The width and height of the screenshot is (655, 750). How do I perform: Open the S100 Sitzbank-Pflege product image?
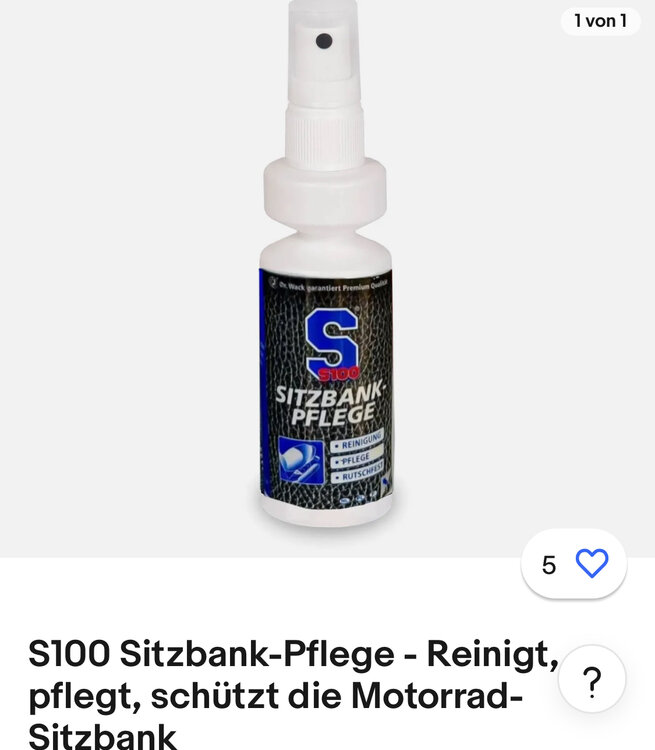tap(325, 280)
